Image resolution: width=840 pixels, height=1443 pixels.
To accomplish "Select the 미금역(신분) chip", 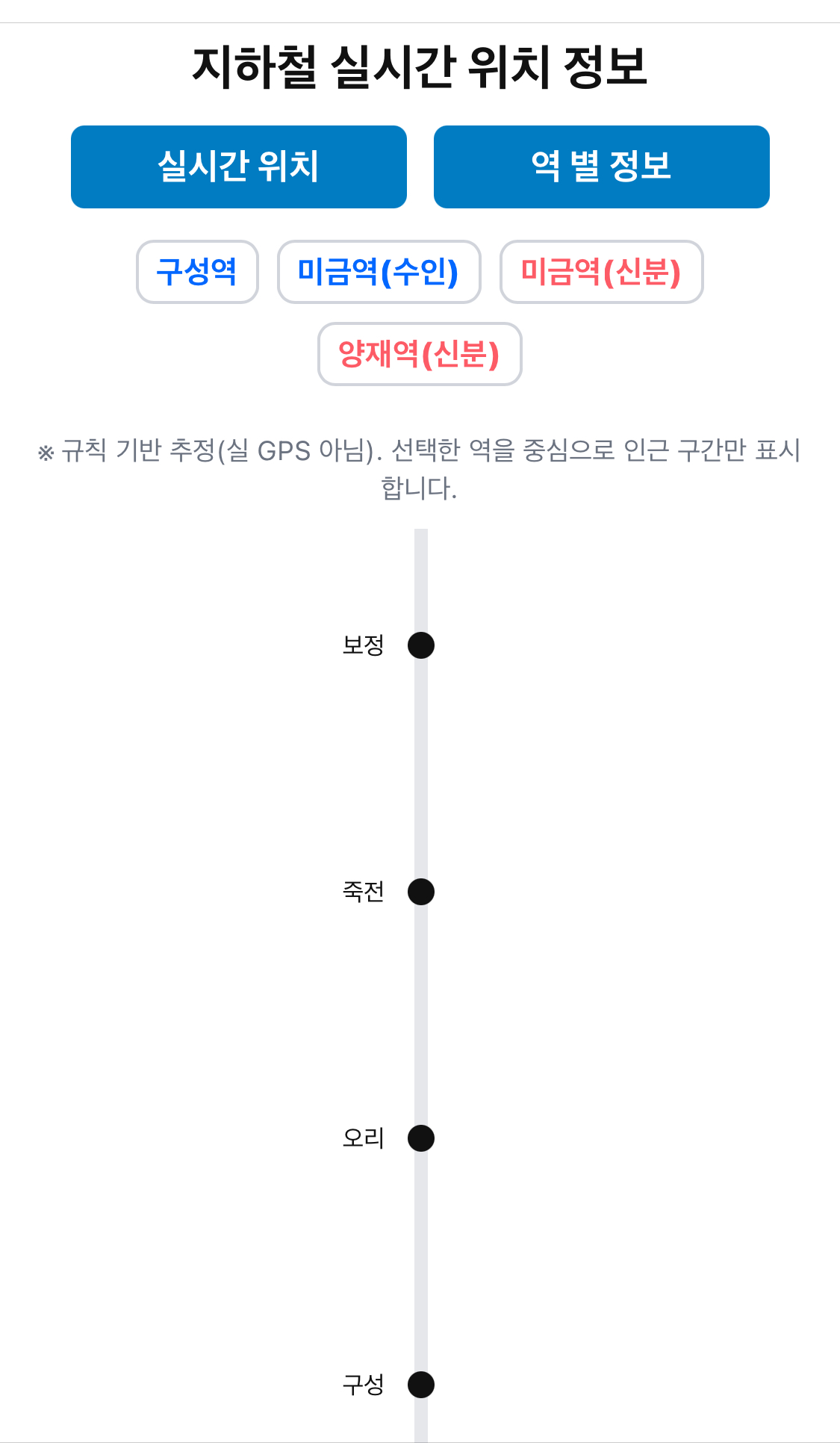I will pyautogui.click(x=601, y=272).
